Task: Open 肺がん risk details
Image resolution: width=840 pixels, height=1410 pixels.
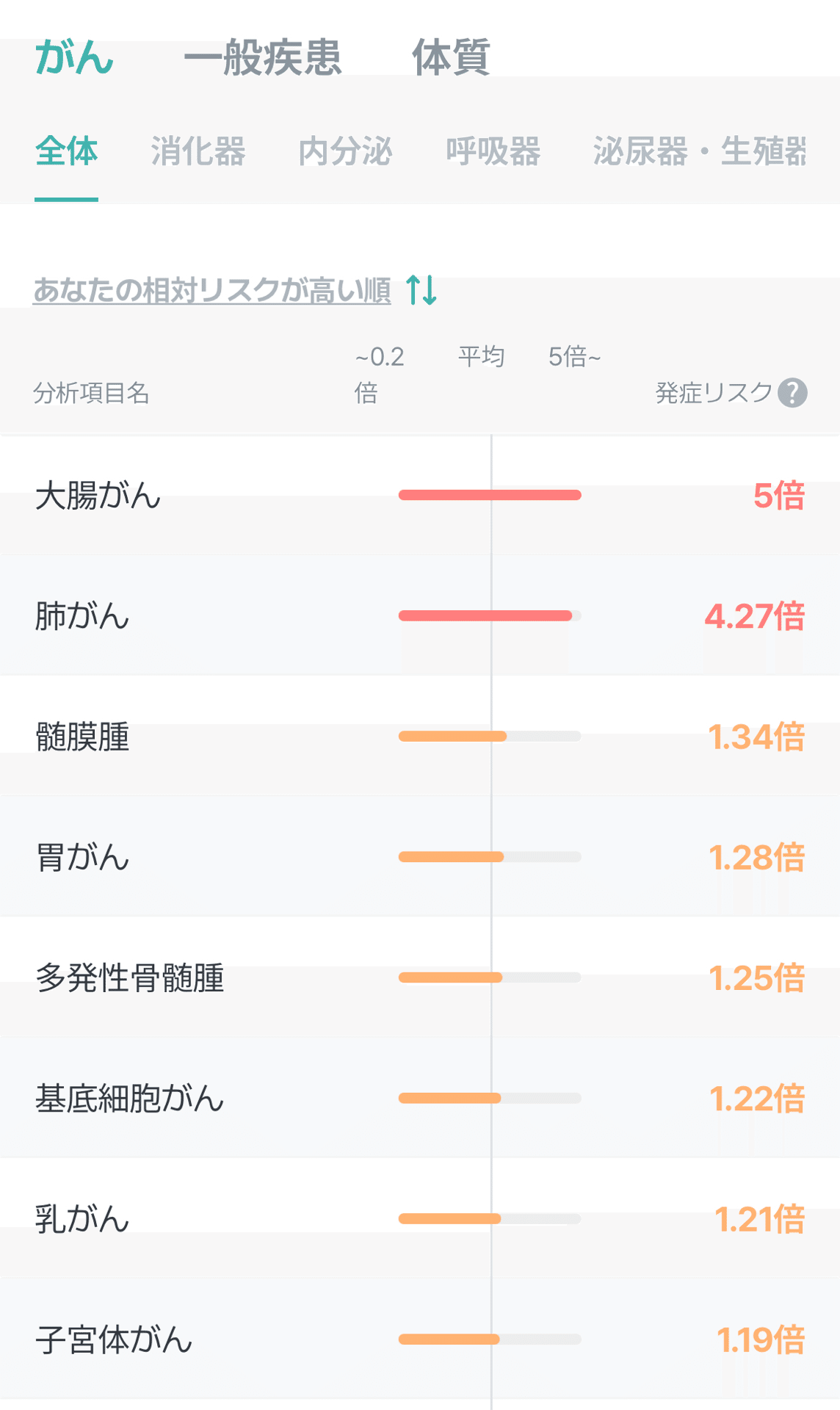Action: pyautogui.click(x=420, y=616)
